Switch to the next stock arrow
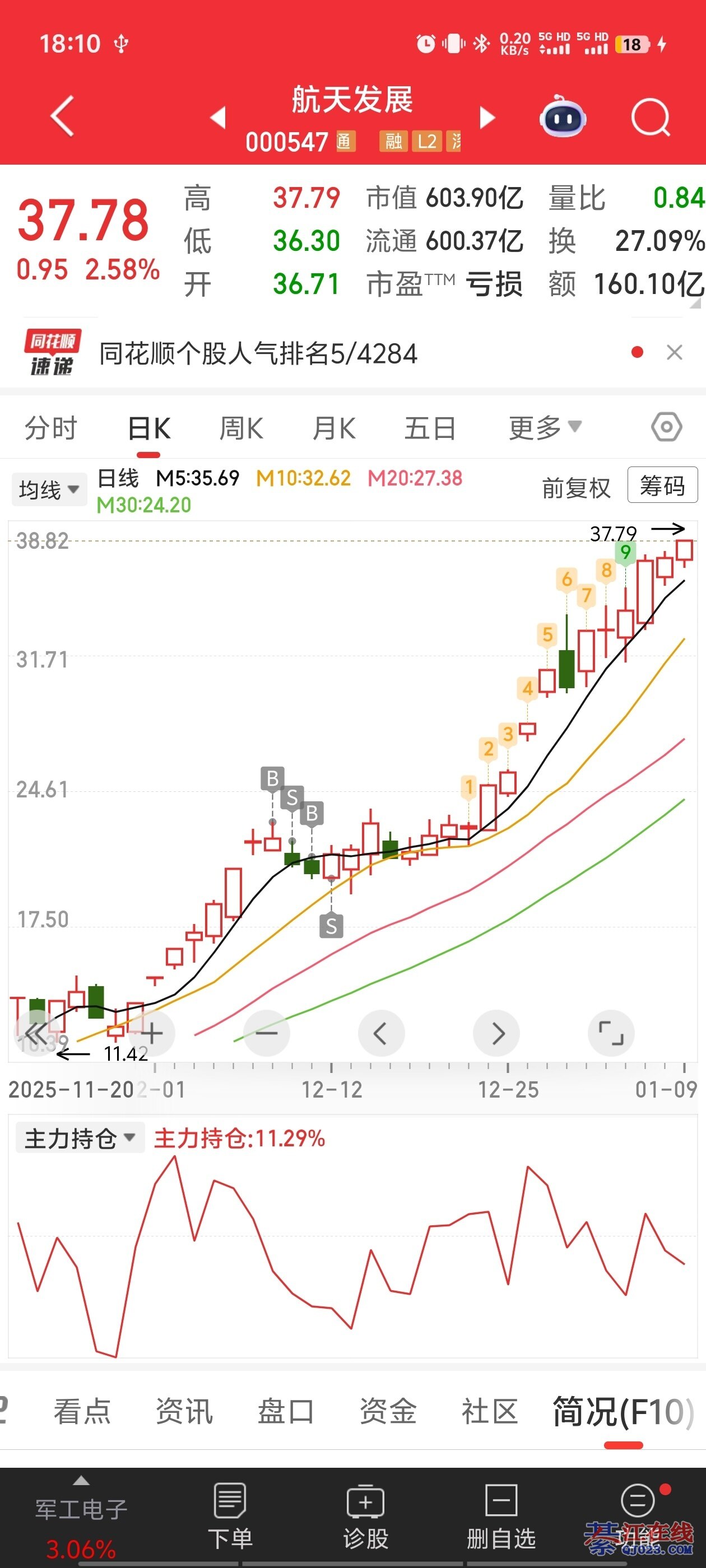Screen dimensions: 706x1568 point(487,118)
